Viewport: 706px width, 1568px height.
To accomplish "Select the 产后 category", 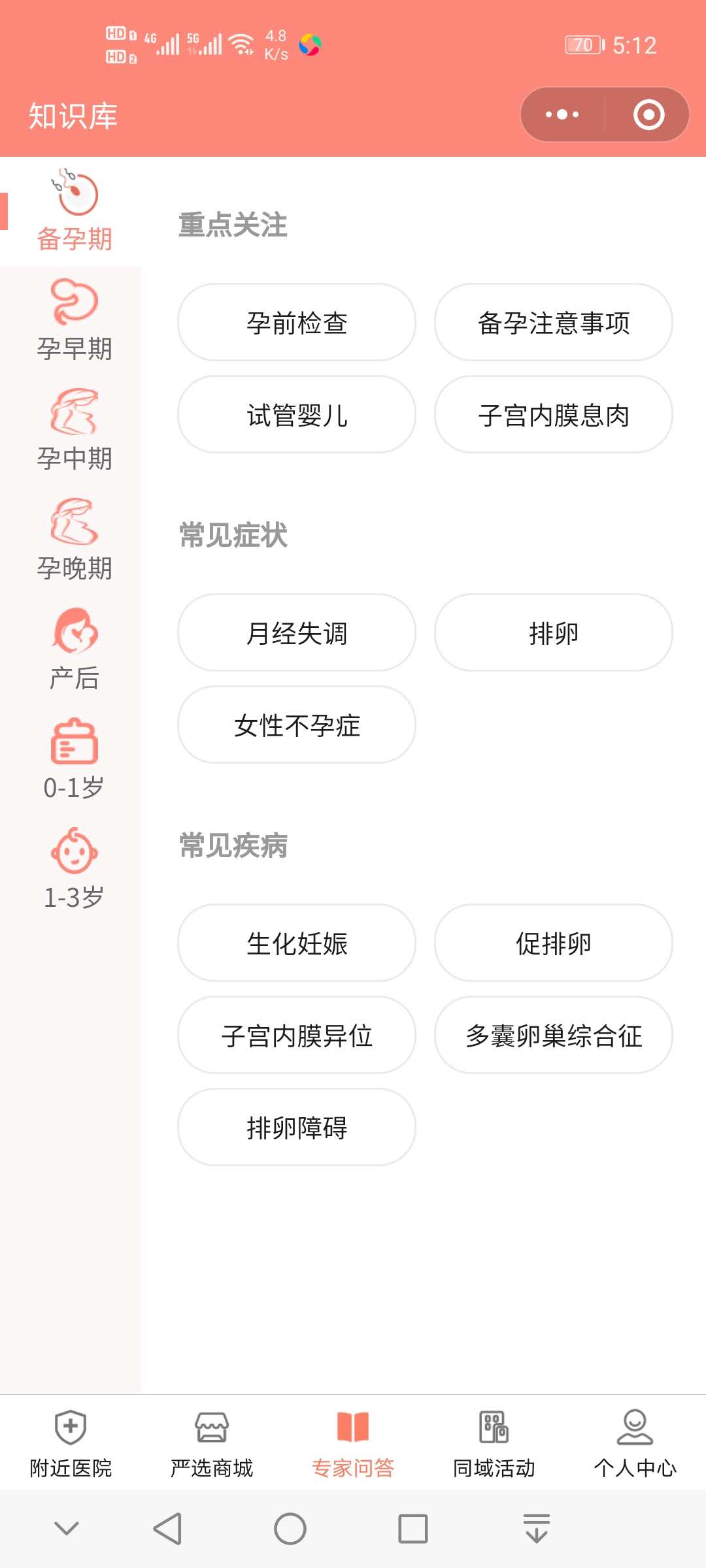I will pos(73,650).
